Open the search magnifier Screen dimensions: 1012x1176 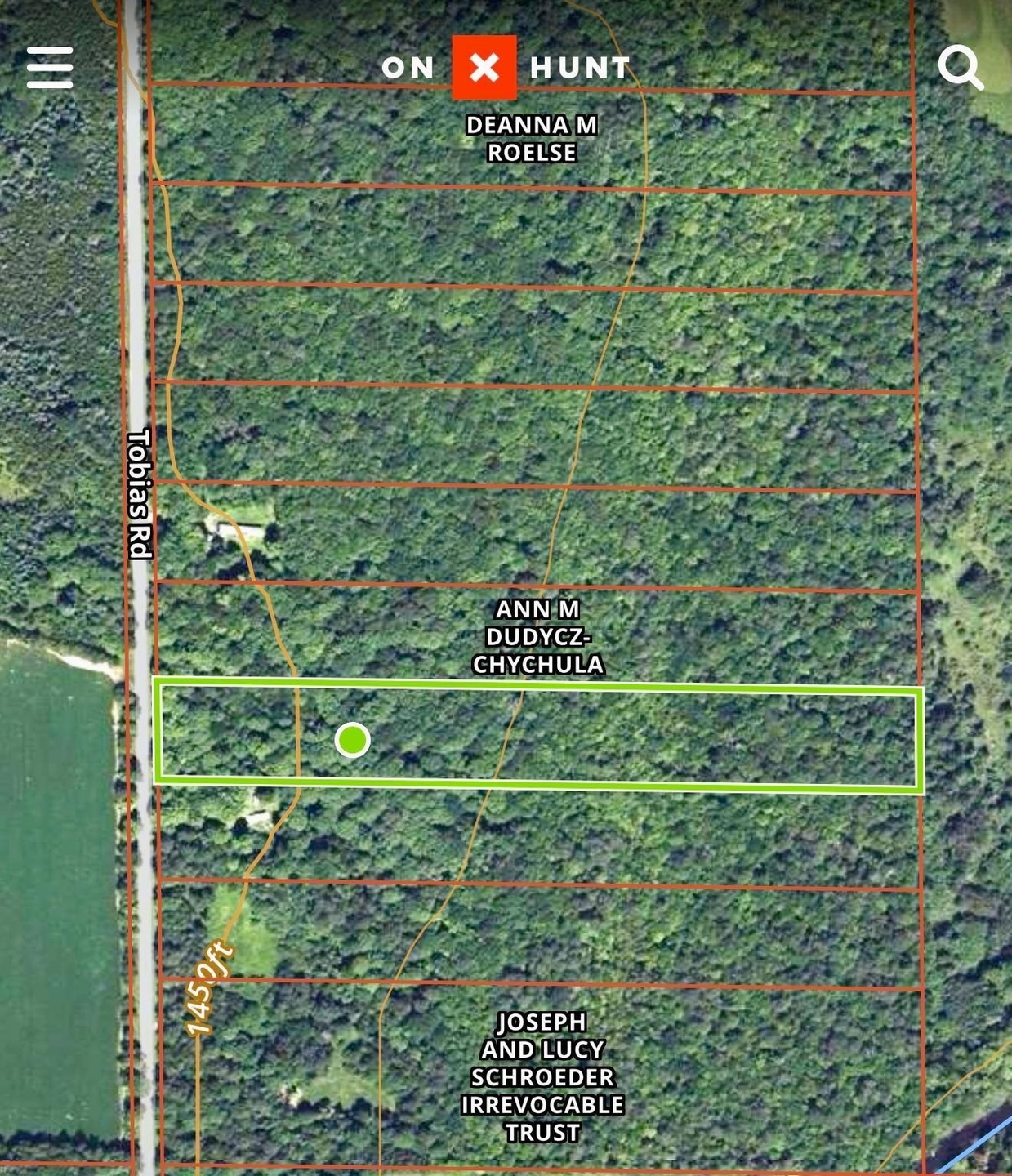960,67
